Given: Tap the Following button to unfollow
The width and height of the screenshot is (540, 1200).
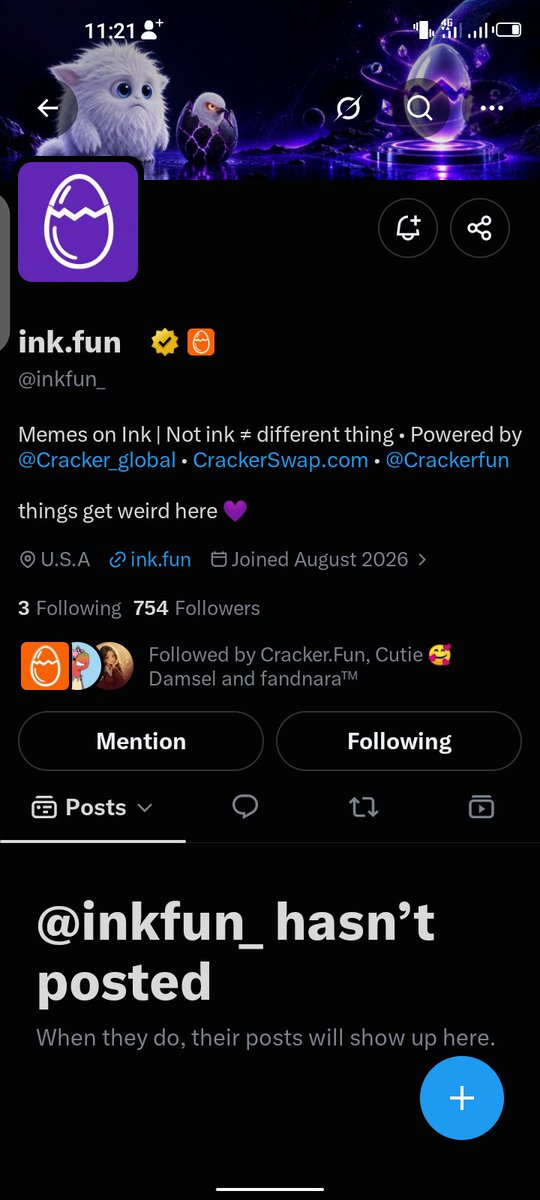Looking at the screenshot, I should (399, 741).
